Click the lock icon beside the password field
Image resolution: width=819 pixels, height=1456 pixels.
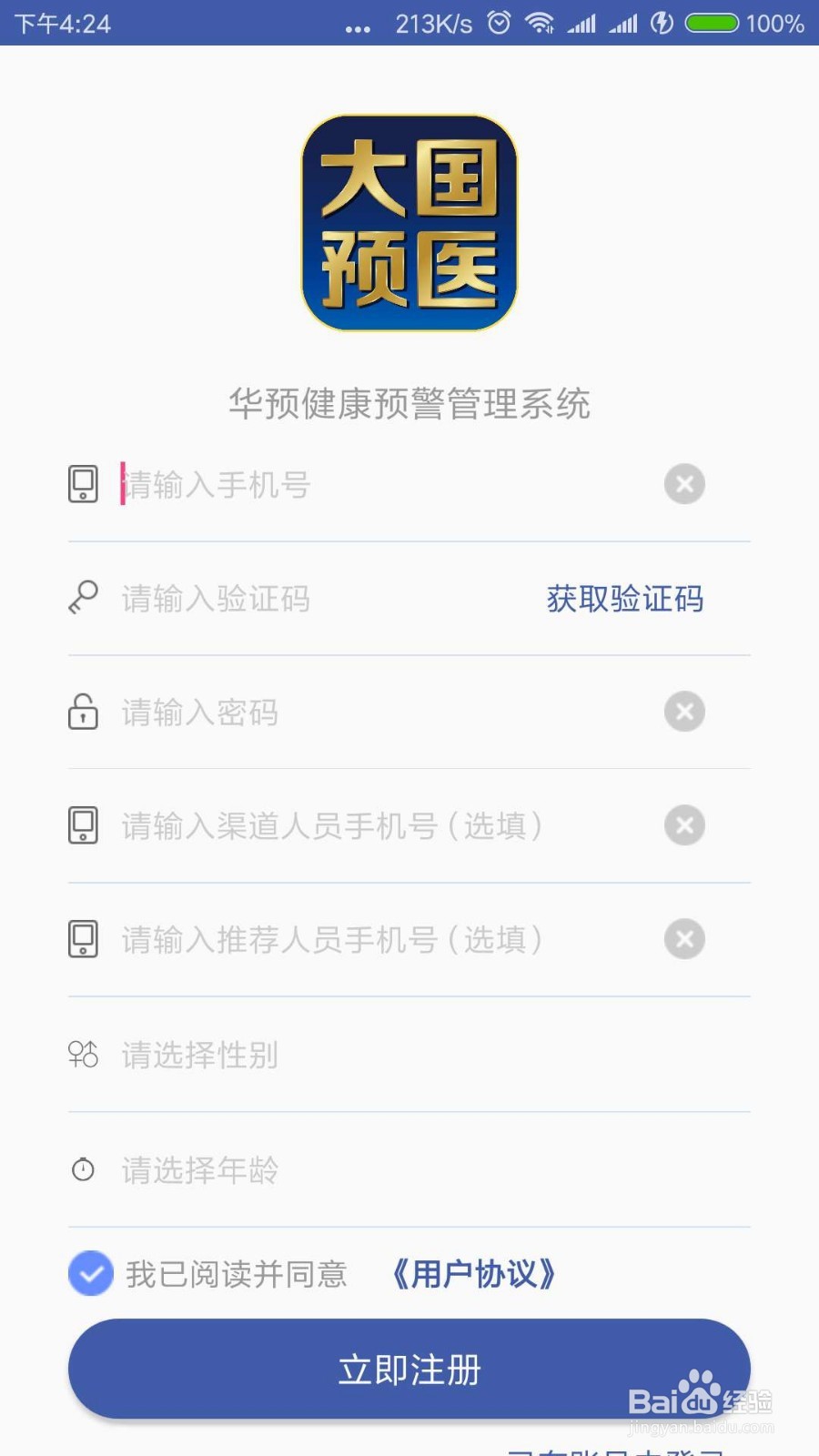(x=84, y=713)
